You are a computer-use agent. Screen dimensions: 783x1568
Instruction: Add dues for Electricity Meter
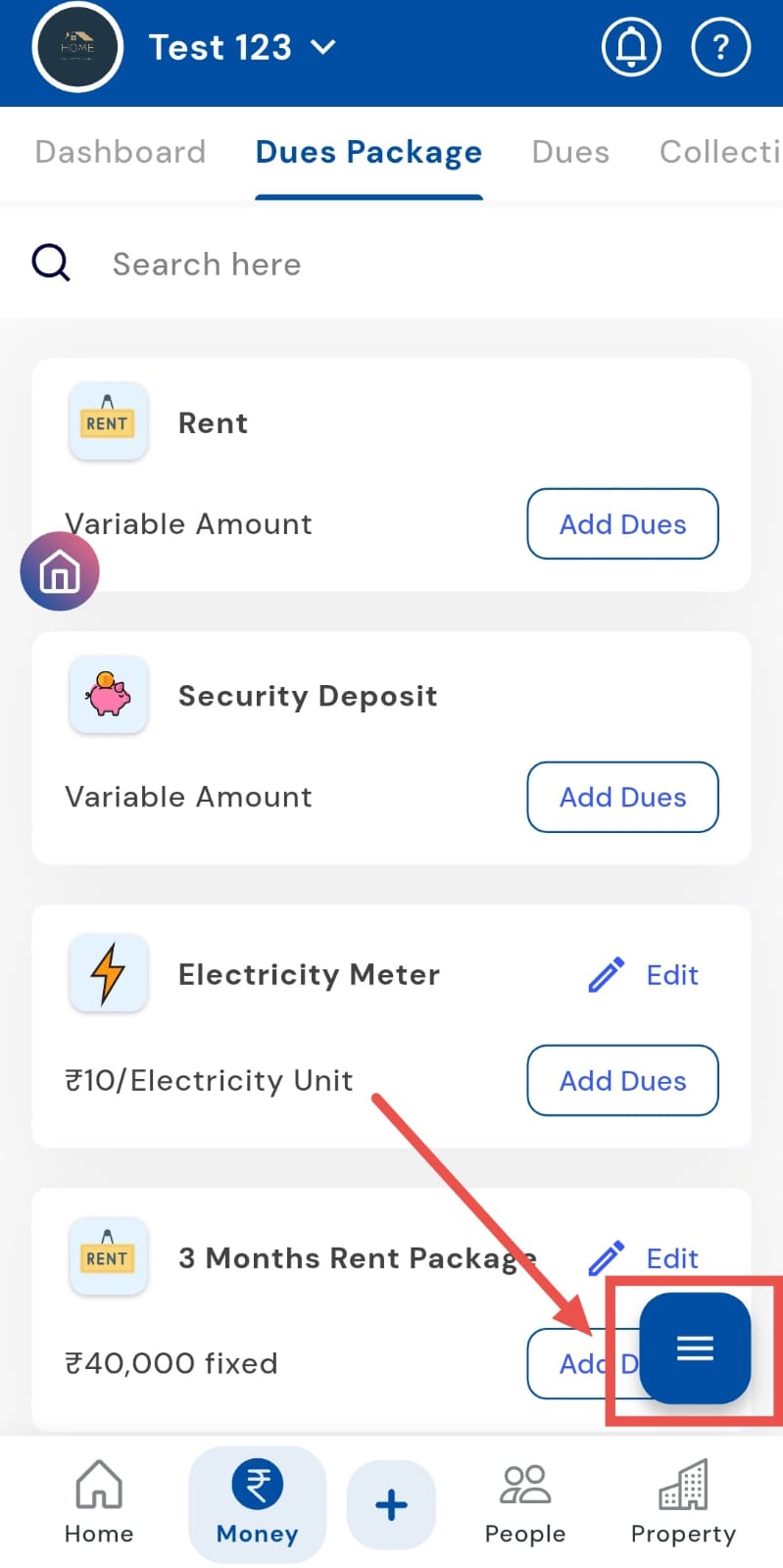pyautogui.click(x=622, y=1081)
